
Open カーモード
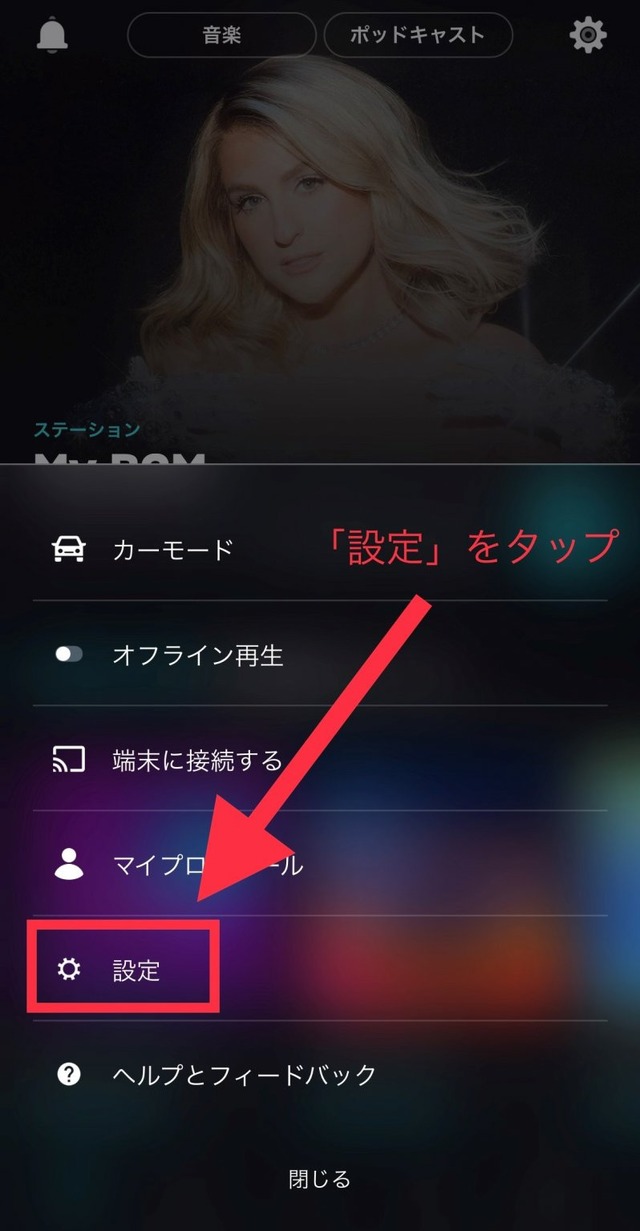tap(172, 549)
